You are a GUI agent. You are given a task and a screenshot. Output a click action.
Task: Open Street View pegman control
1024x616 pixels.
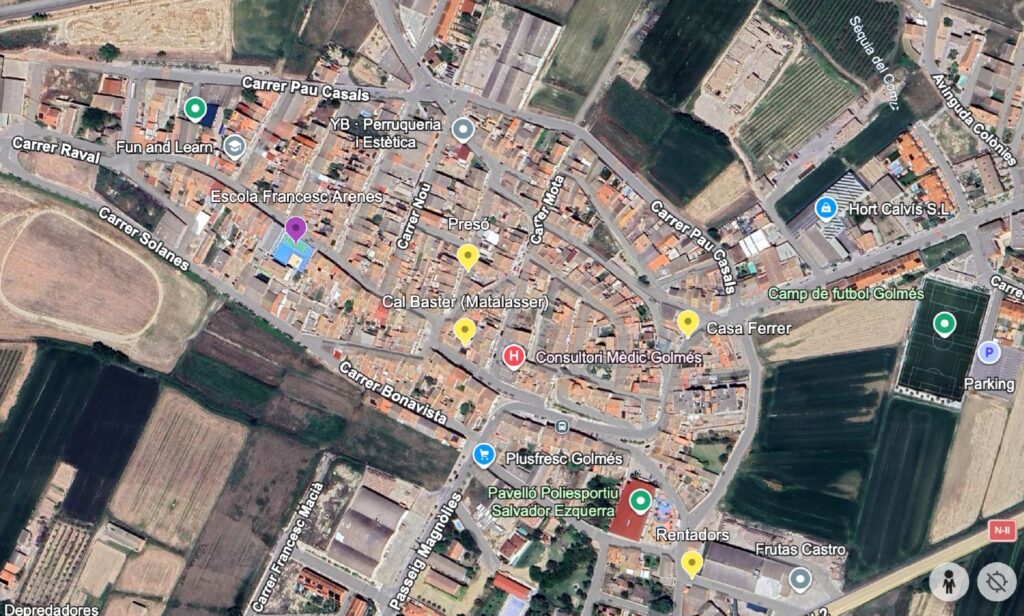pos(948,580)
